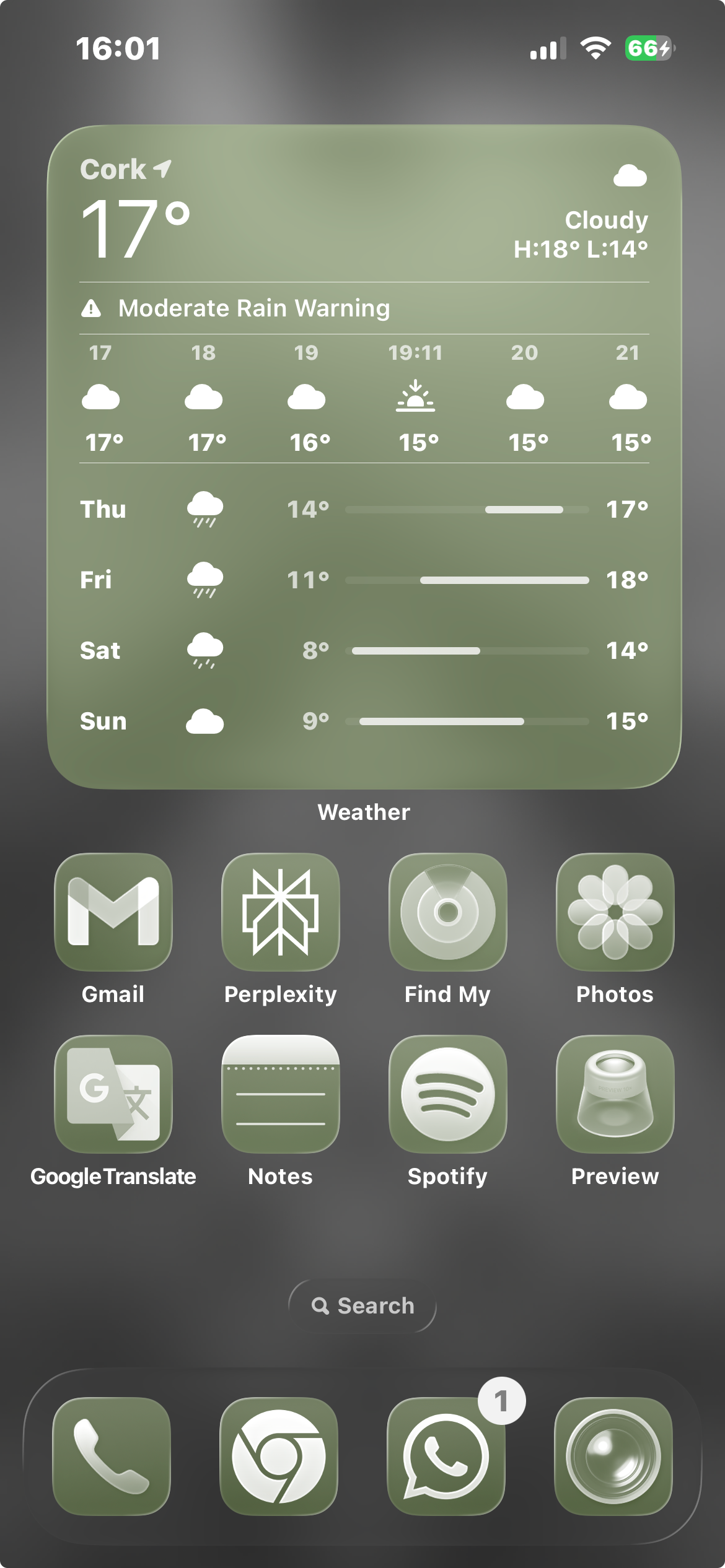The image size is (725, 1568).
Task: Open the Find My app
Action: [x=447, y=912]
